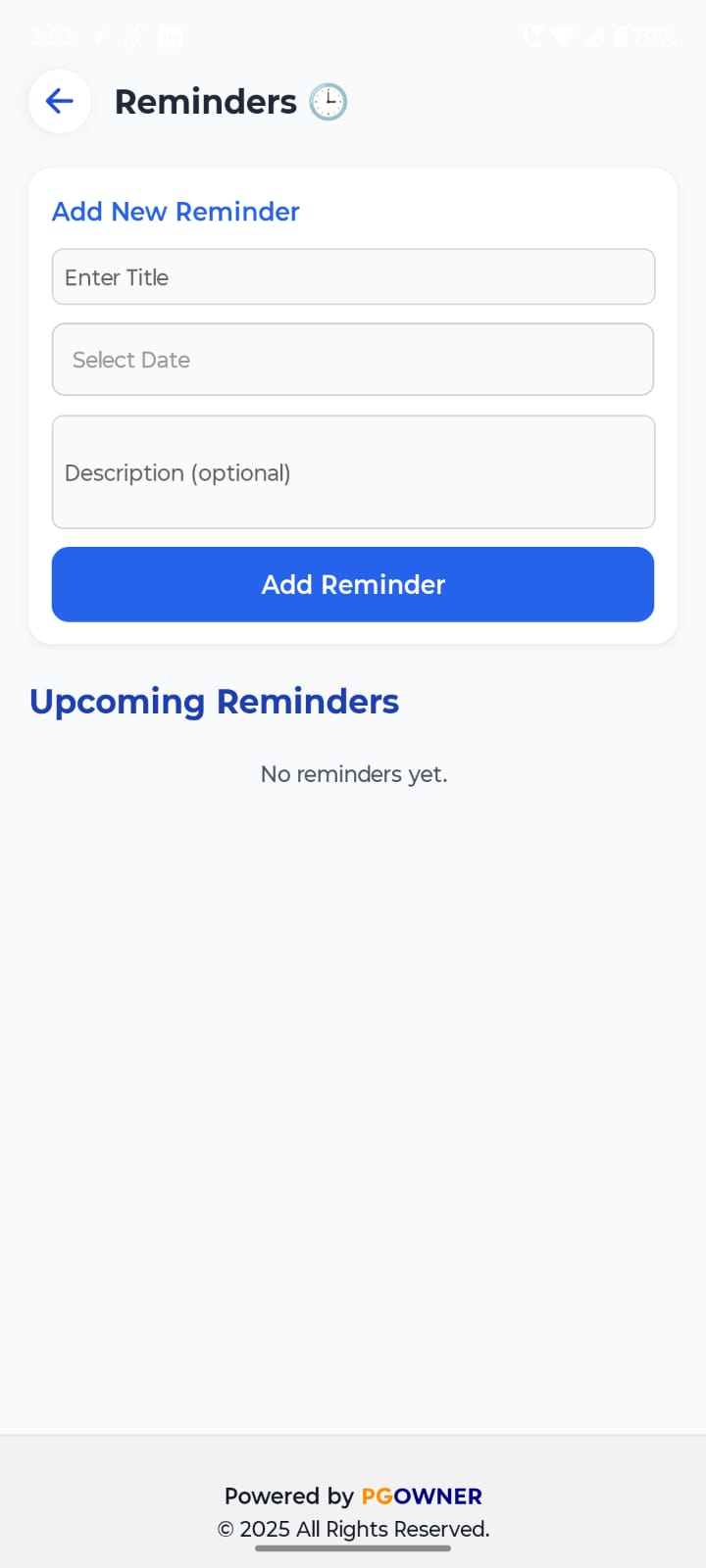Click the Enter Title input field
This screenshot has height=1568, width=706.
tap(353, 276)
